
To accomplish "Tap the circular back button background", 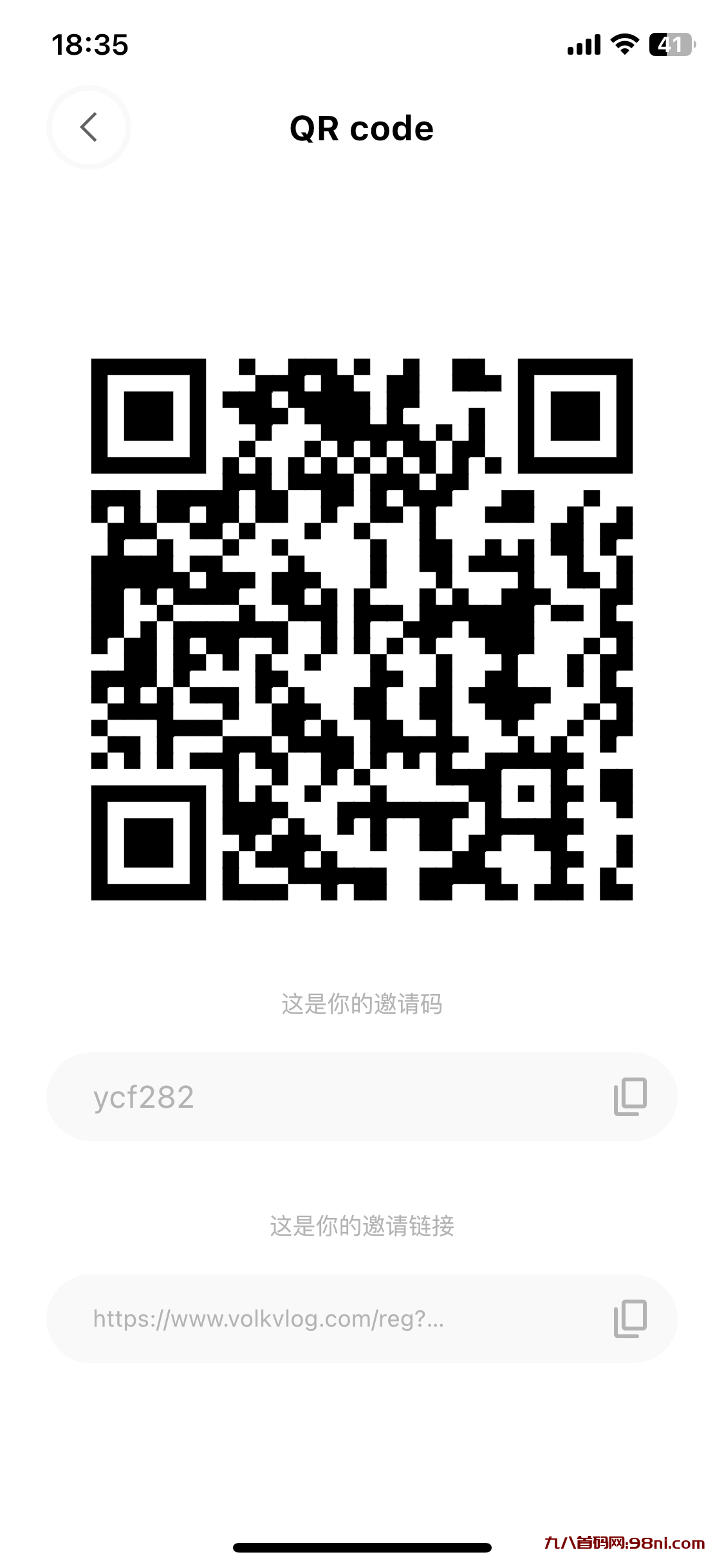I will pyautogui.click(x=89, y=128).
